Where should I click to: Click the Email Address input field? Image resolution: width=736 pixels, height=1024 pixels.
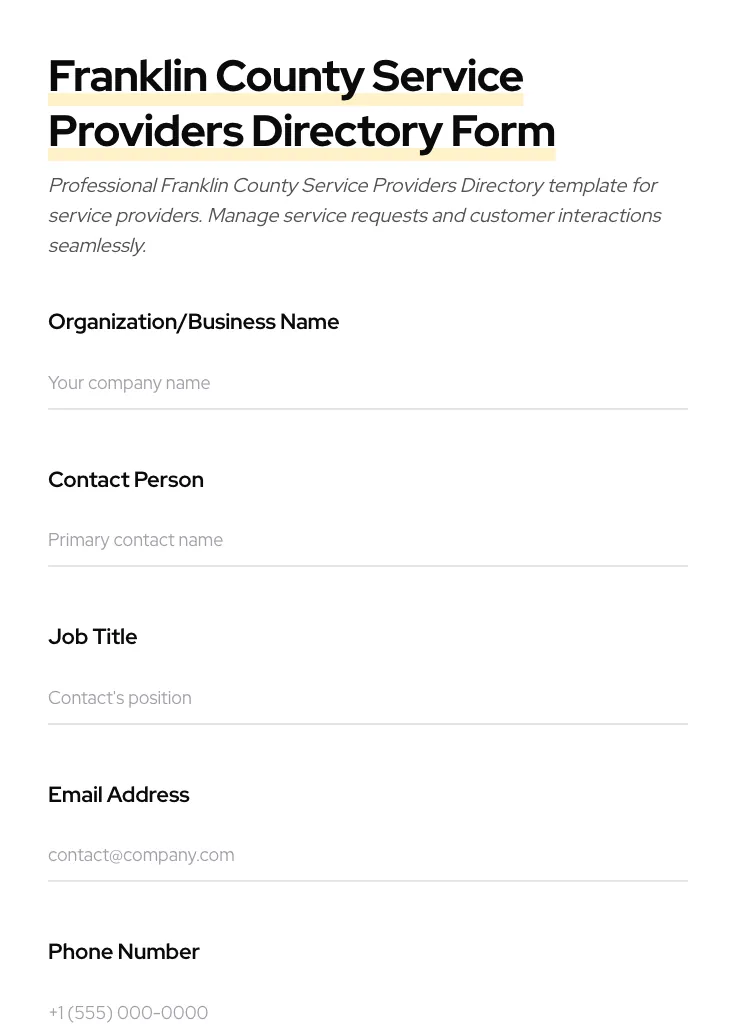(368, 856)
